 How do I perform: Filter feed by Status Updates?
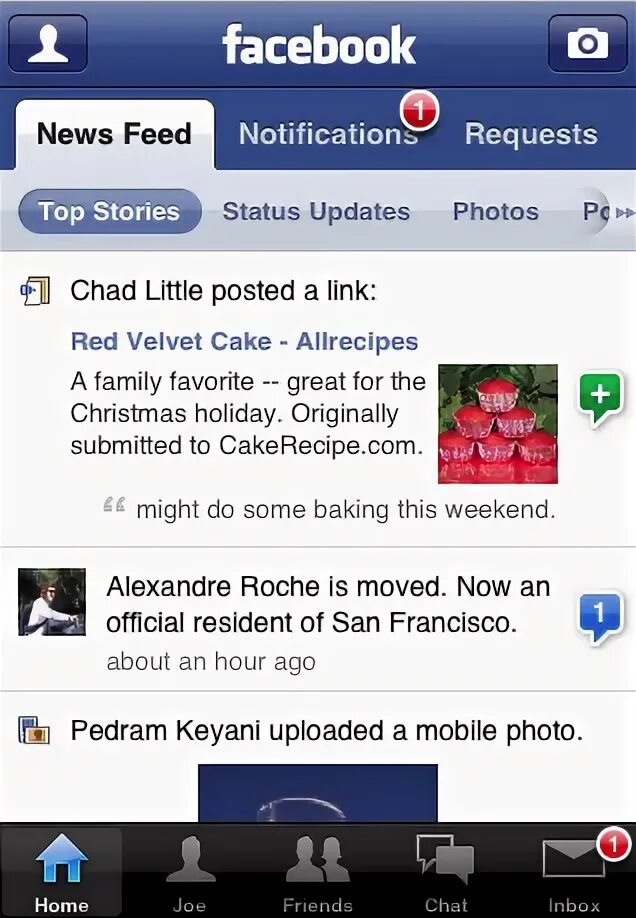coord(316,212)
